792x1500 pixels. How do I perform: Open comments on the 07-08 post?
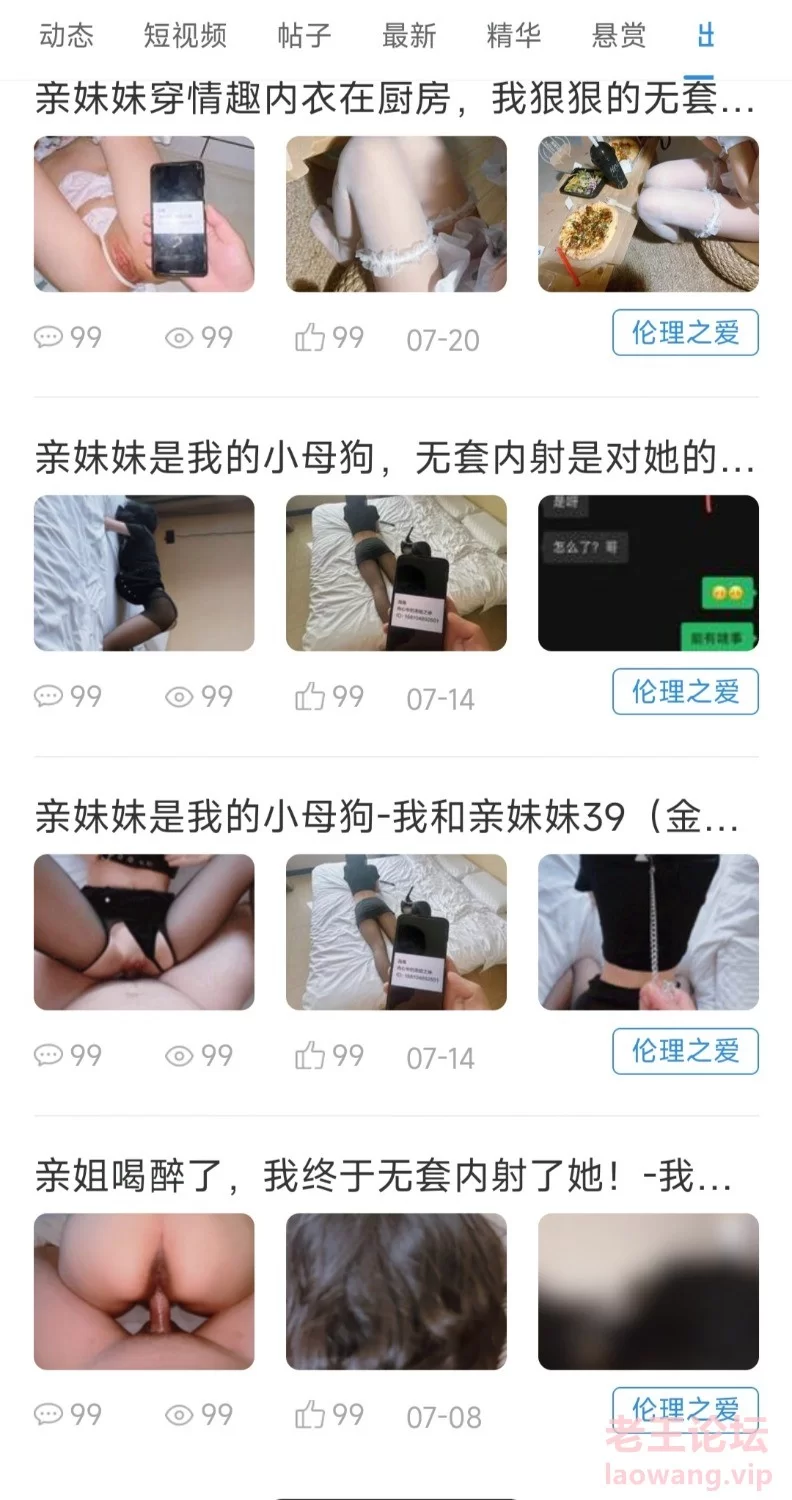tap(66, 1414)
